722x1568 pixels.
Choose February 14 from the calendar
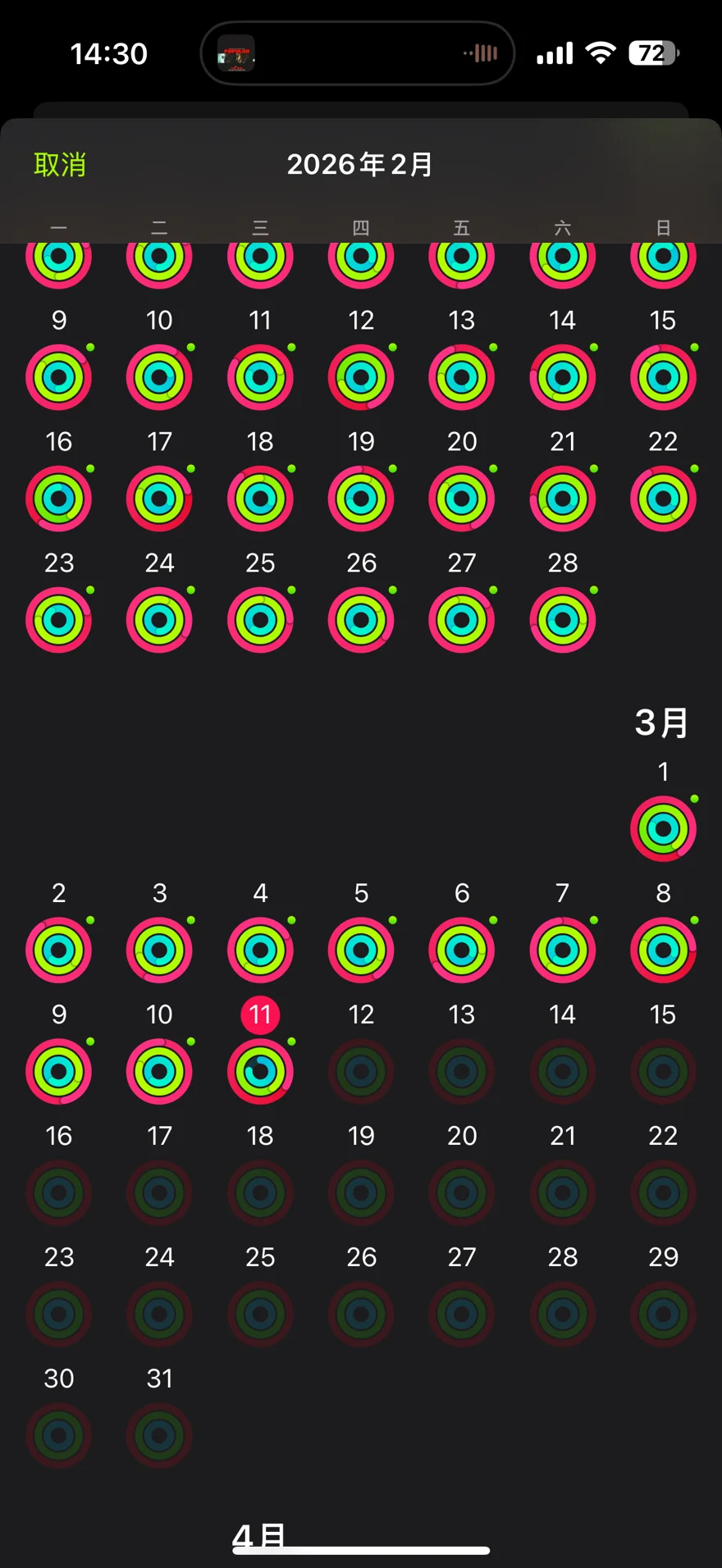tap(563, 377)
